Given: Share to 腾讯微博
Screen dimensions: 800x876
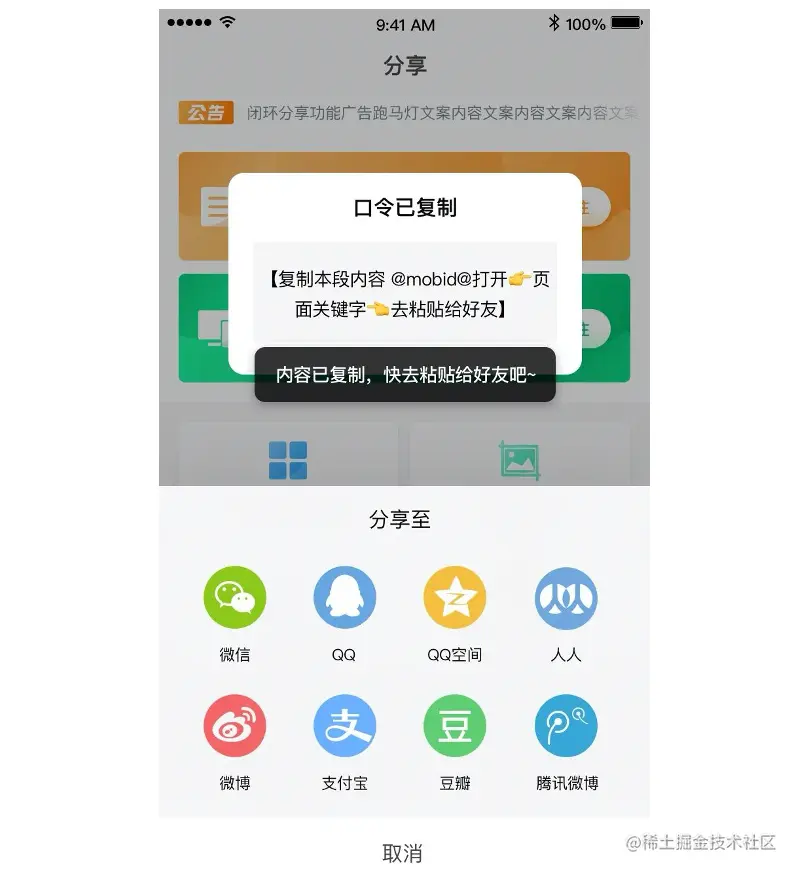Looking at the screenshot, I should [566, 726].
